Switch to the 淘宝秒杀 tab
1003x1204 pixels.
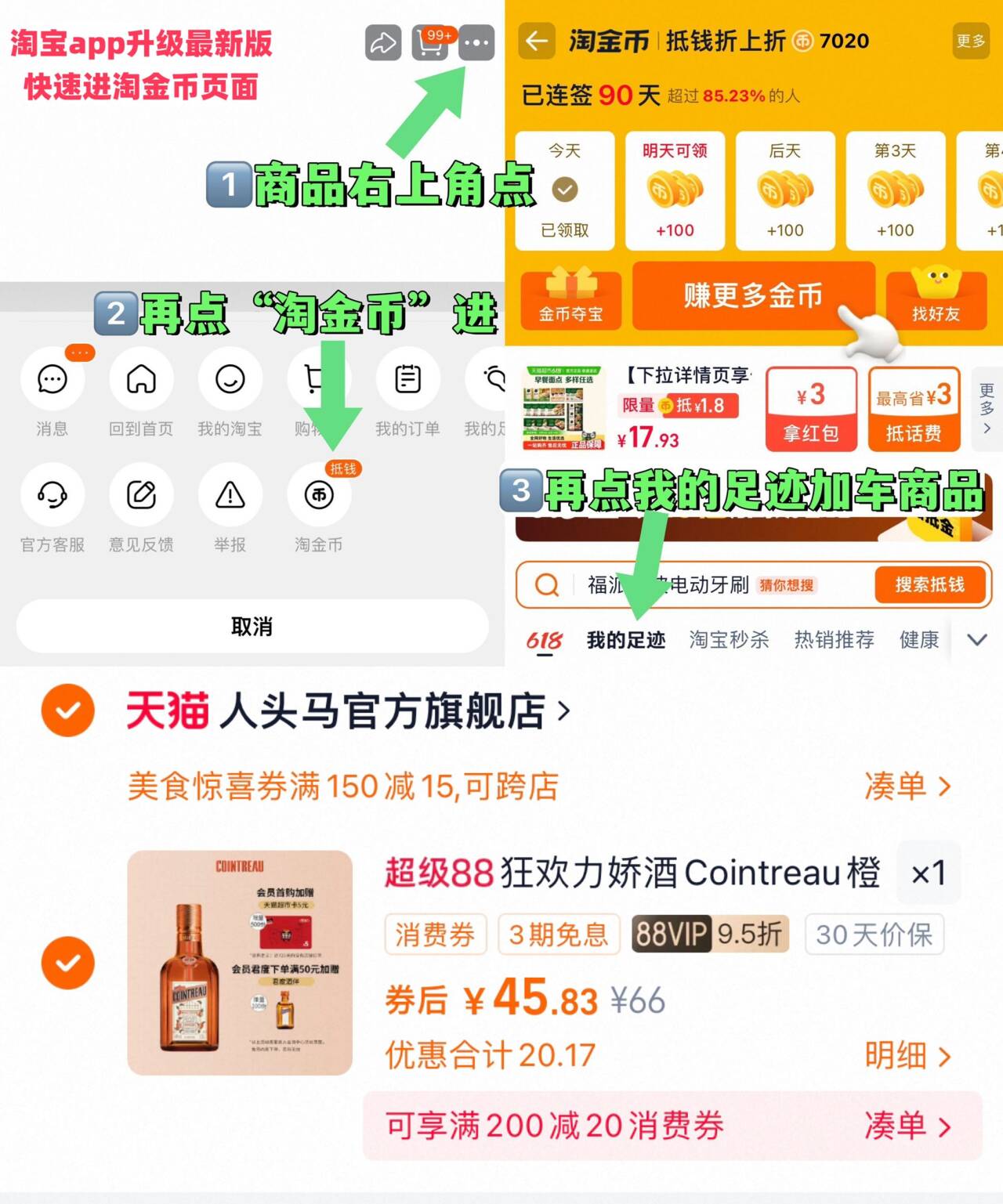pos(728,640)
